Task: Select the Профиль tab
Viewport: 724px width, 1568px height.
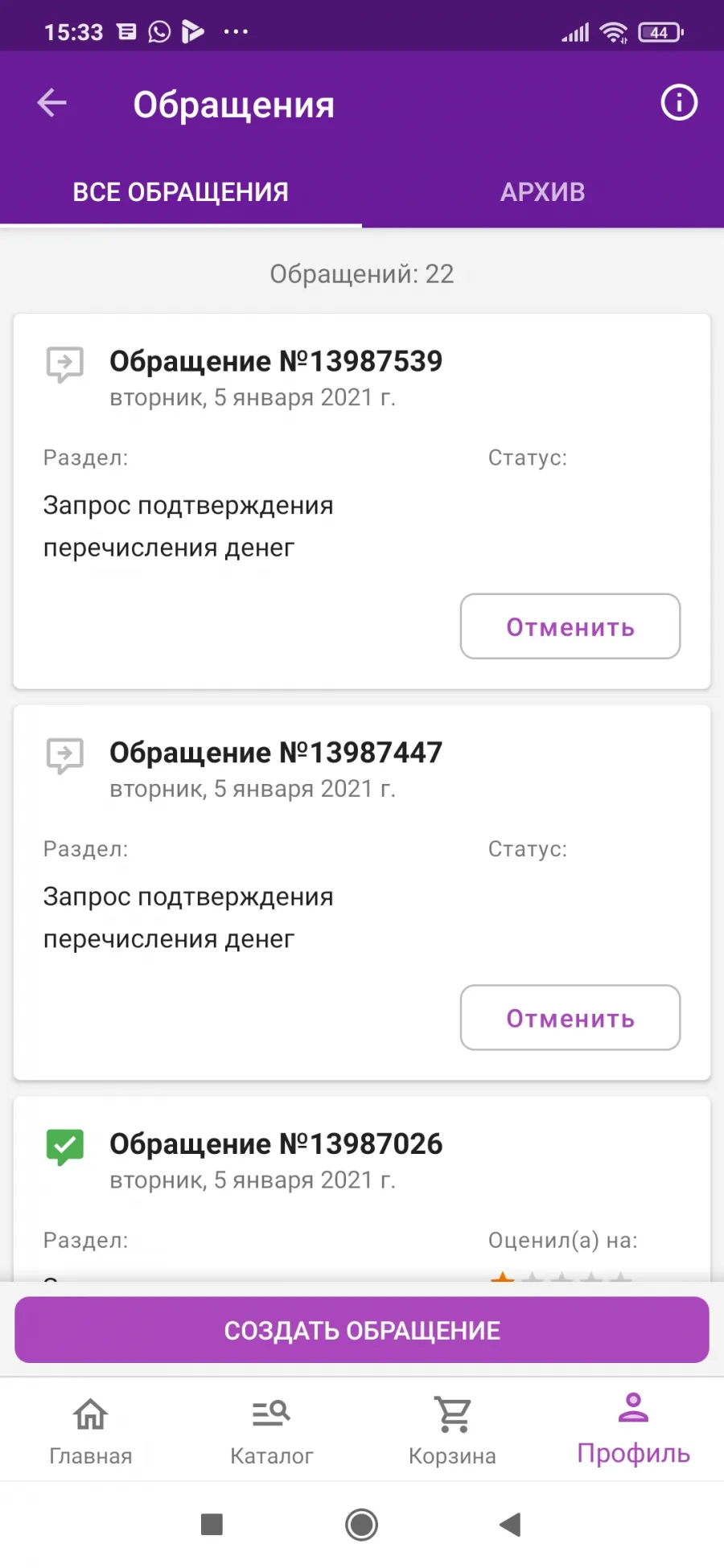Action: click(x=634, y=1431)
